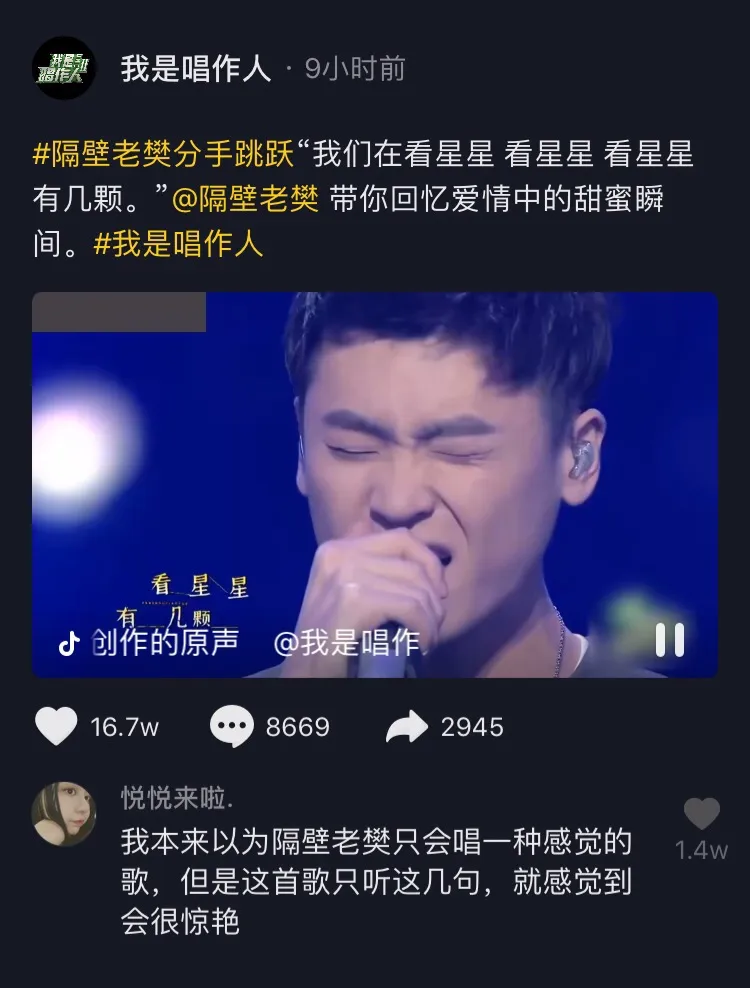This screenshot has width=750, height=988.
Task: Like the comment by 悦悦来啦.
Action: 701,814
